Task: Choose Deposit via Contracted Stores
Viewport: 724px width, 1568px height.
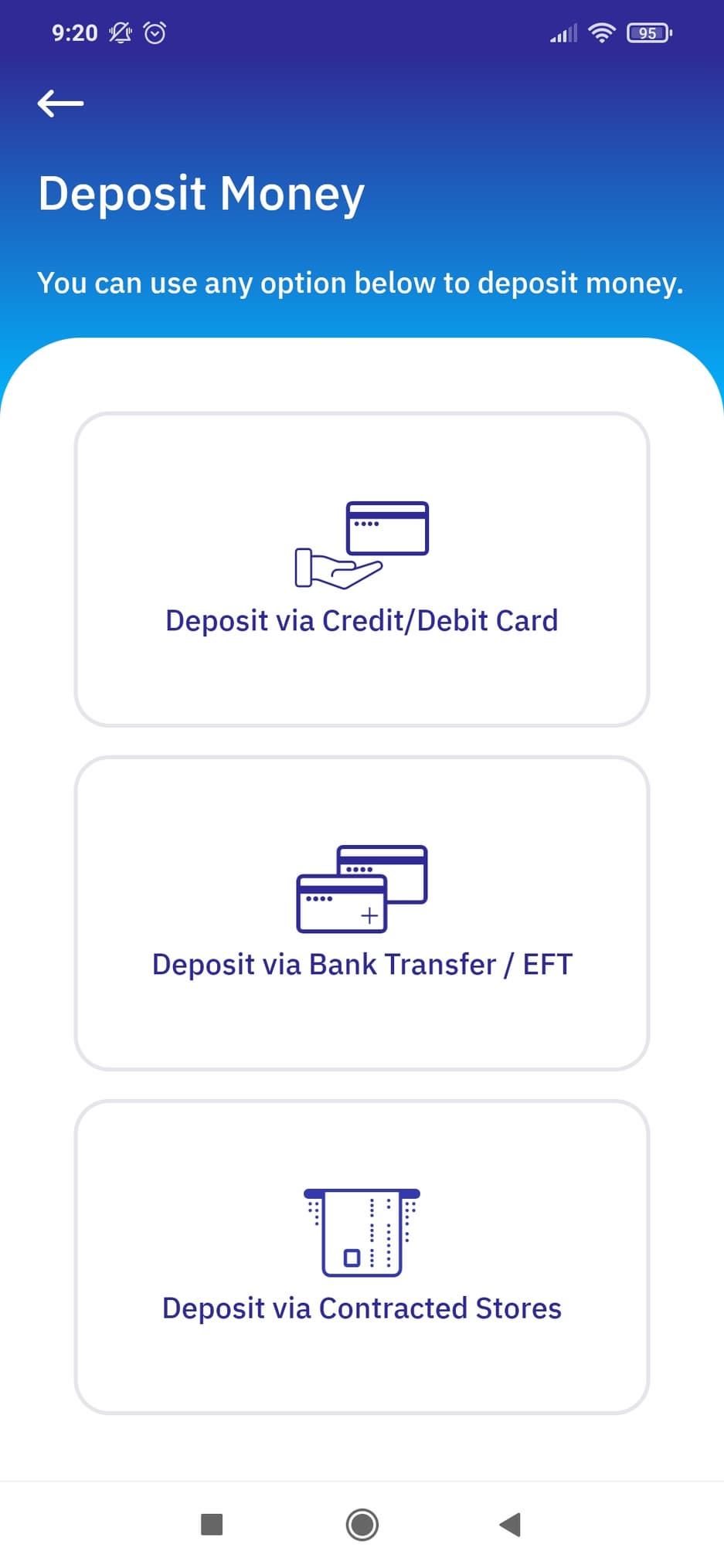Action: point(362,1257)
